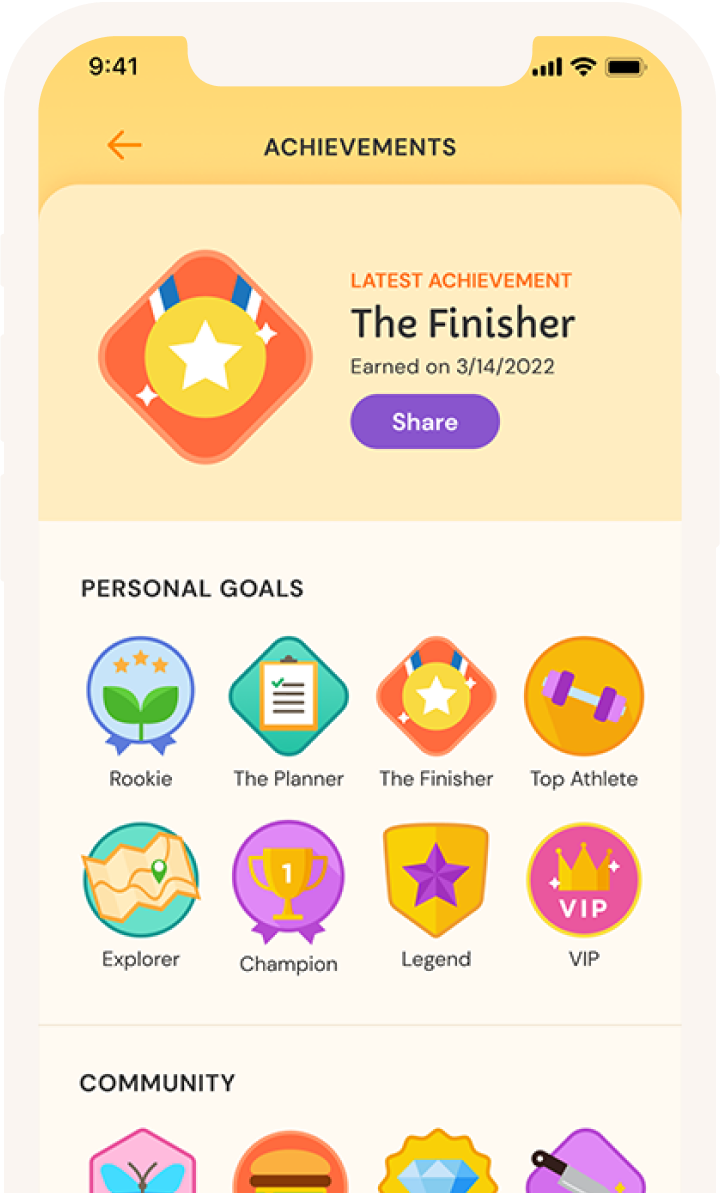
Task: Open the Top Athlete badge
Action: 584,697
